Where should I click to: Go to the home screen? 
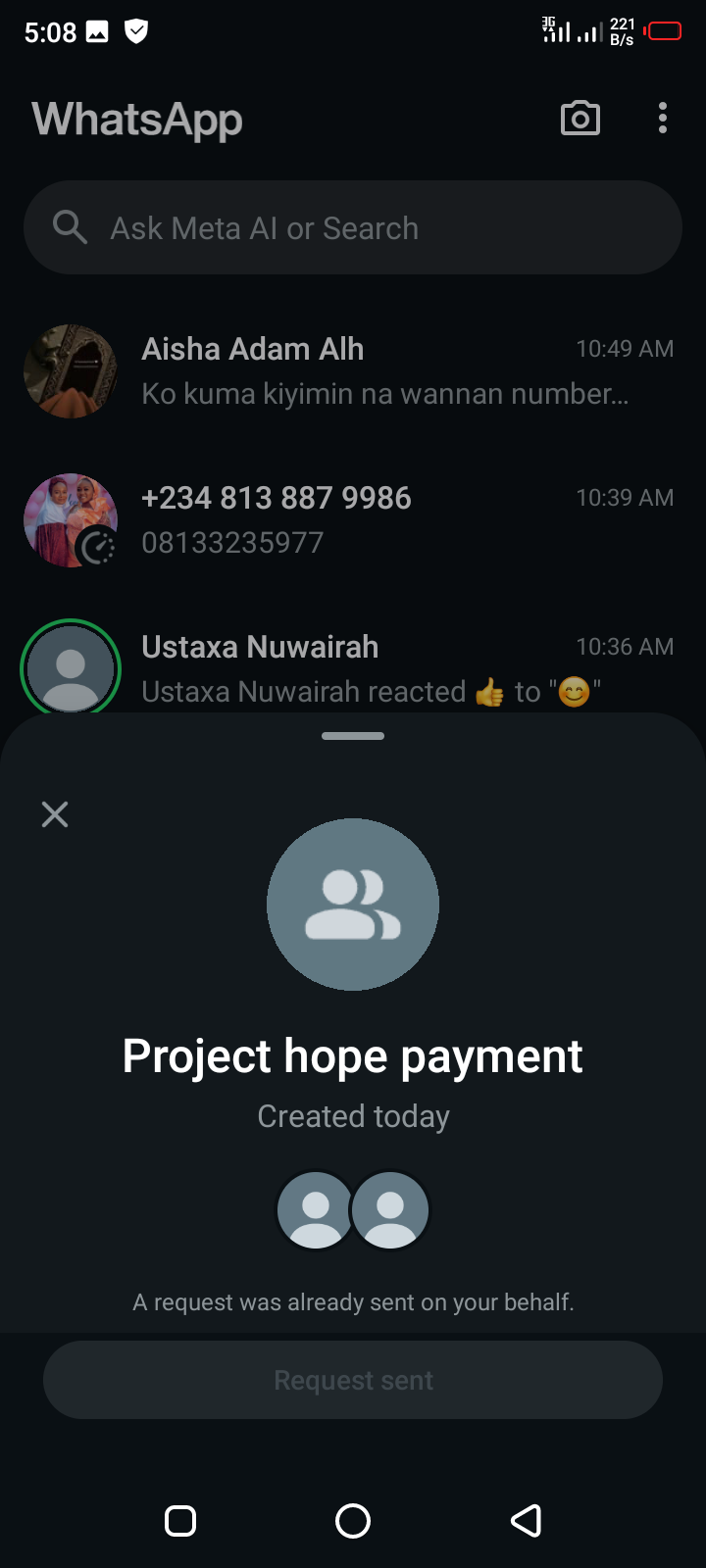pyautogui.click(x=353, y=1521)
